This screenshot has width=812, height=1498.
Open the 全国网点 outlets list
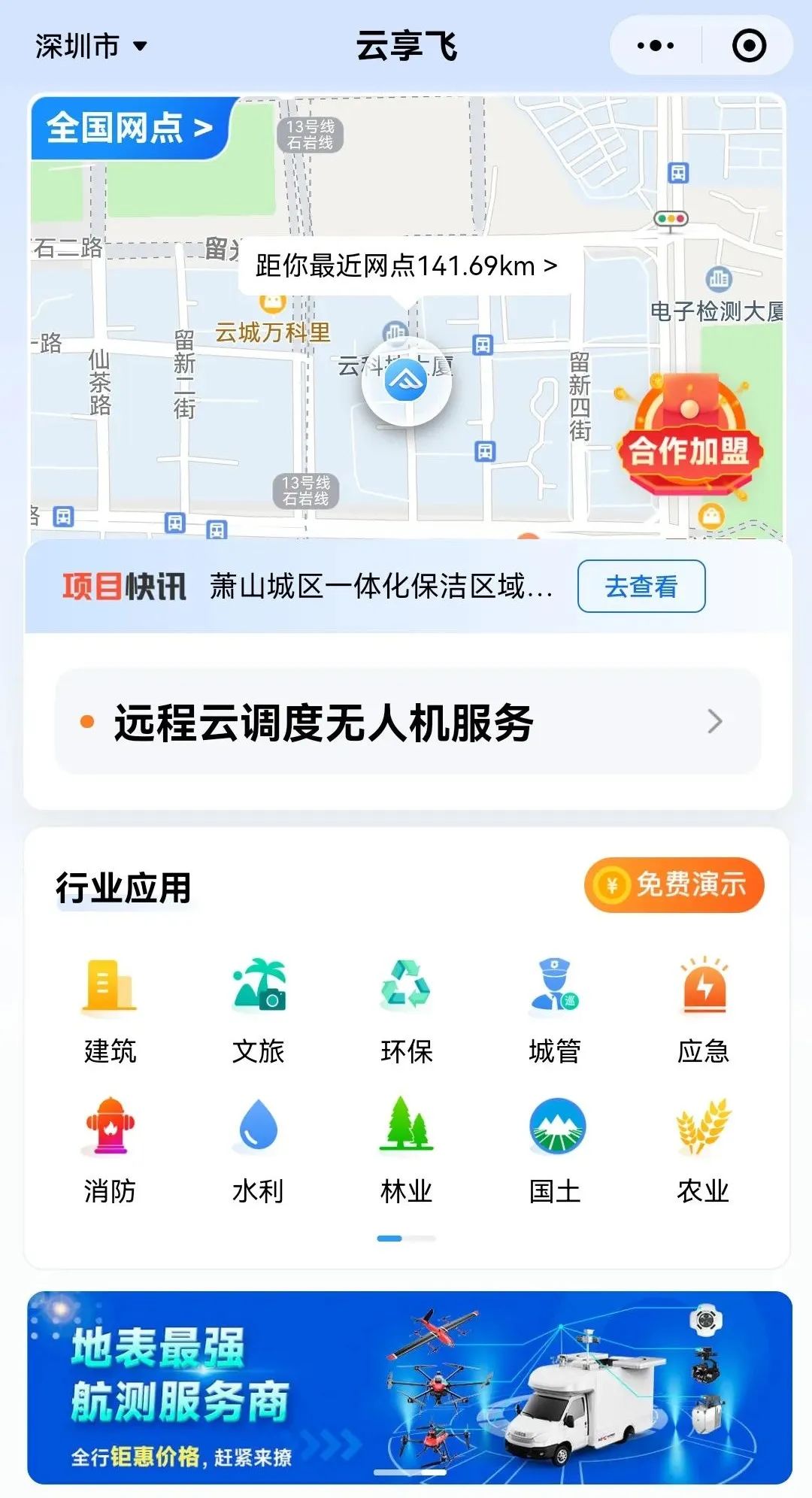[129, 128]
